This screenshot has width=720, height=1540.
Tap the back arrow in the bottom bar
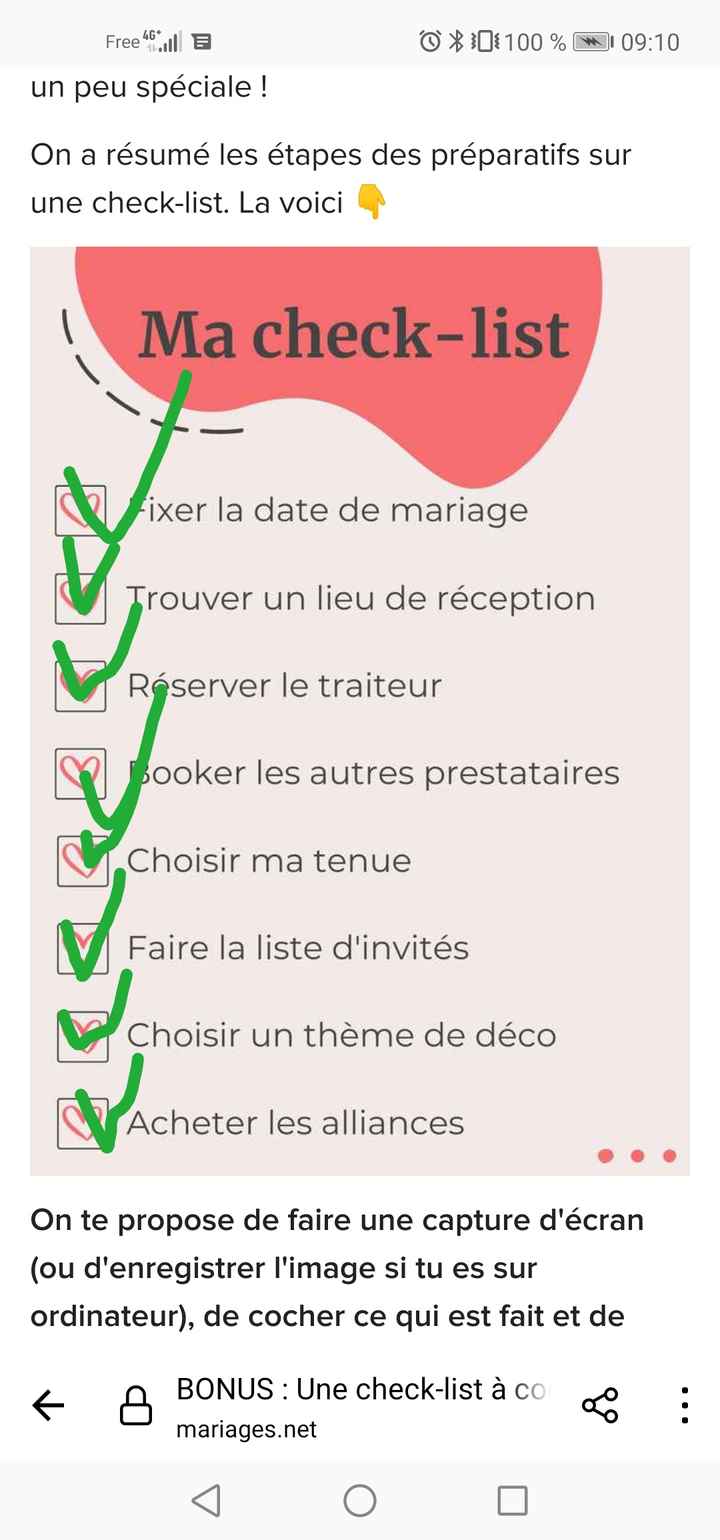coord(49,1405)
